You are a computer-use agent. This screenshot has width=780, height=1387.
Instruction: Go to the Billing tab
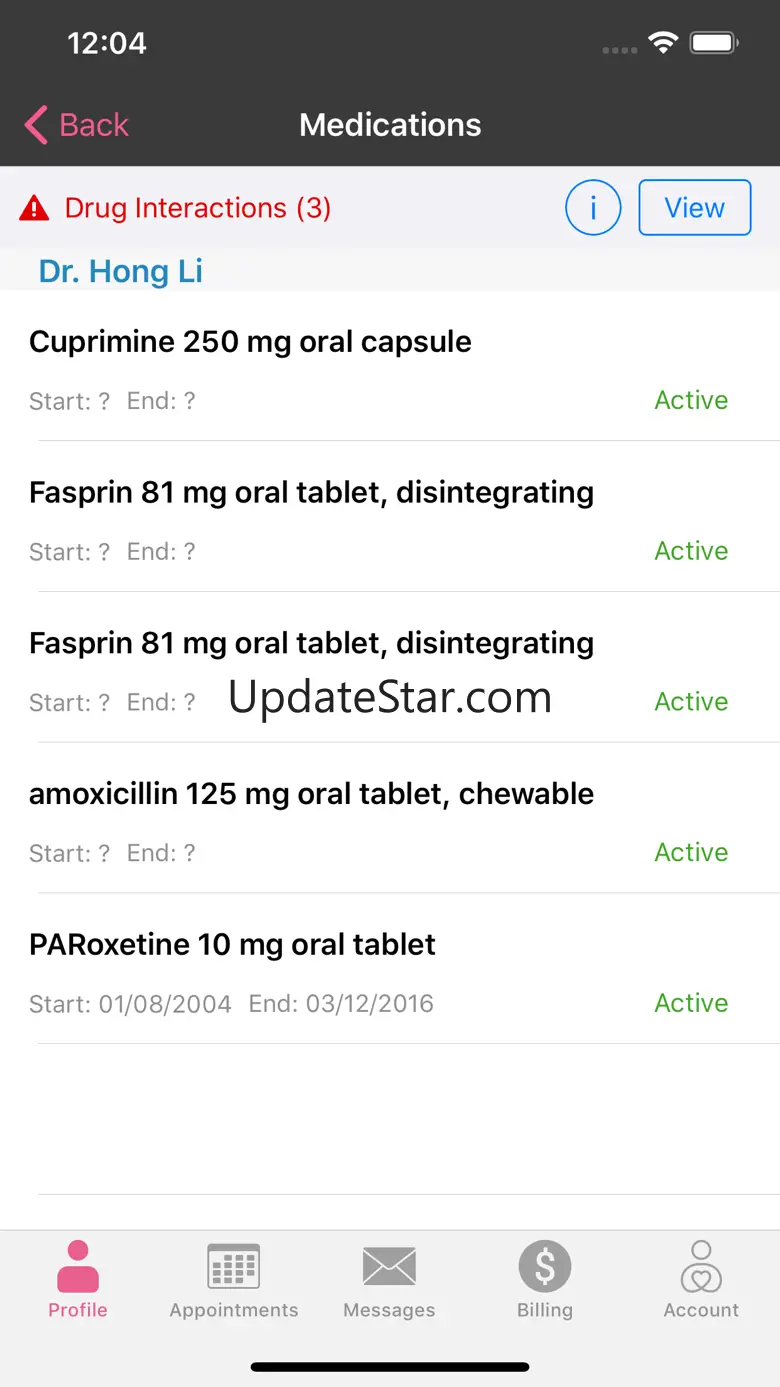[545, 1281]
